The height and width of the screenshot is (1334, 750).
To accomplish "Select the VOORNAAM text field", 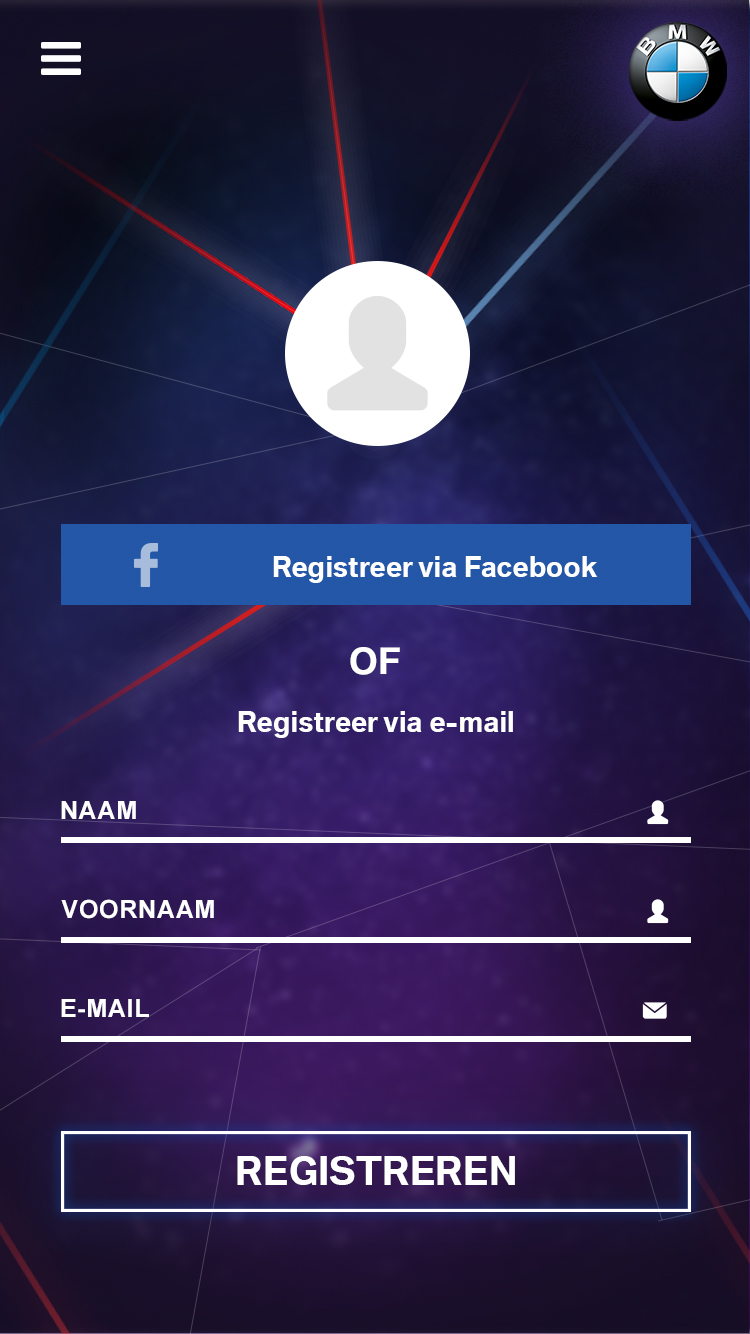I will (350, 910).
